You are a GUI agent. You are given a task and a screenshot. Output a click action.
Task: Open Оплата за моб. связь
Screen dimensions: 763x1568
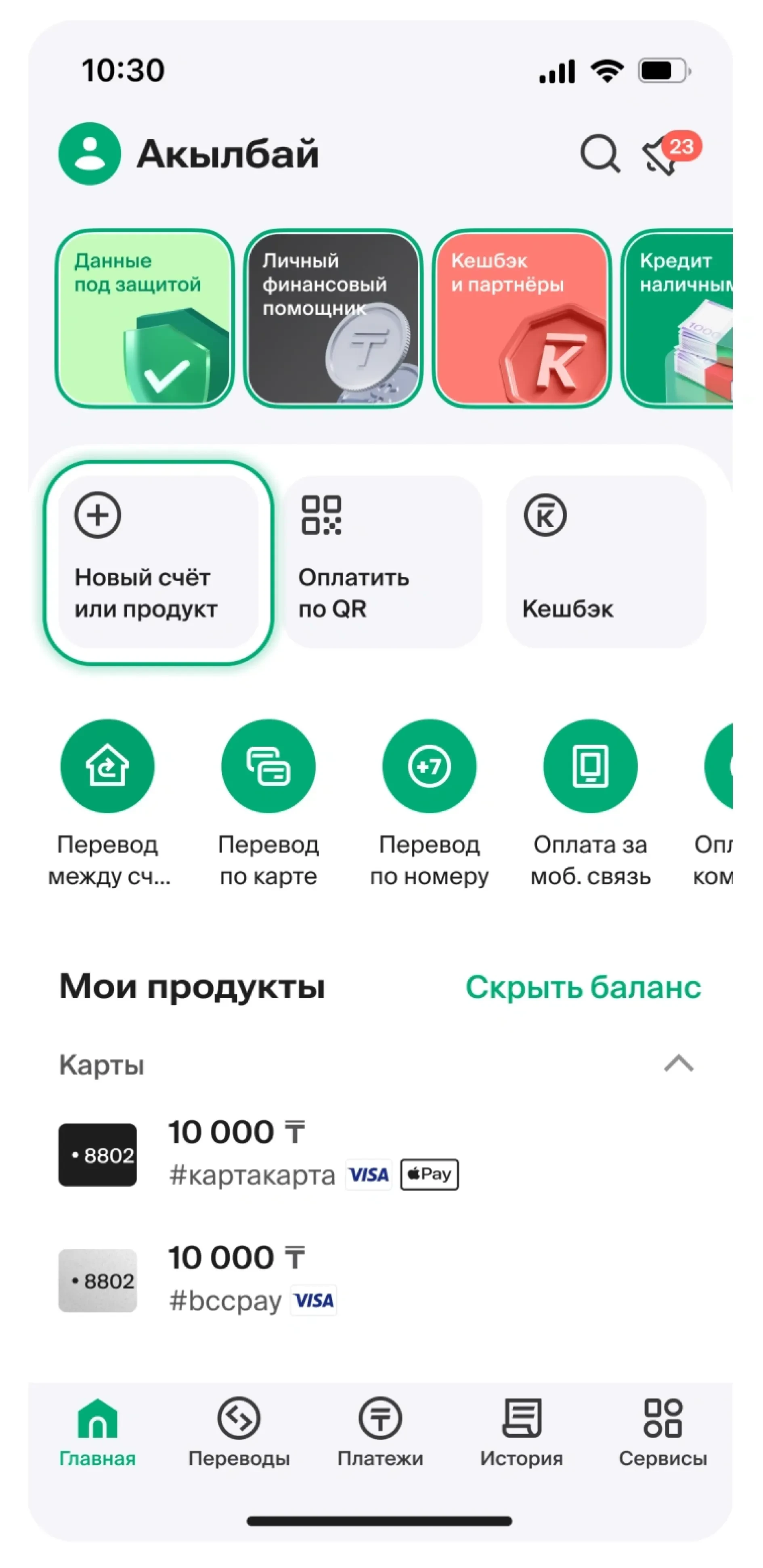(590, 766)
